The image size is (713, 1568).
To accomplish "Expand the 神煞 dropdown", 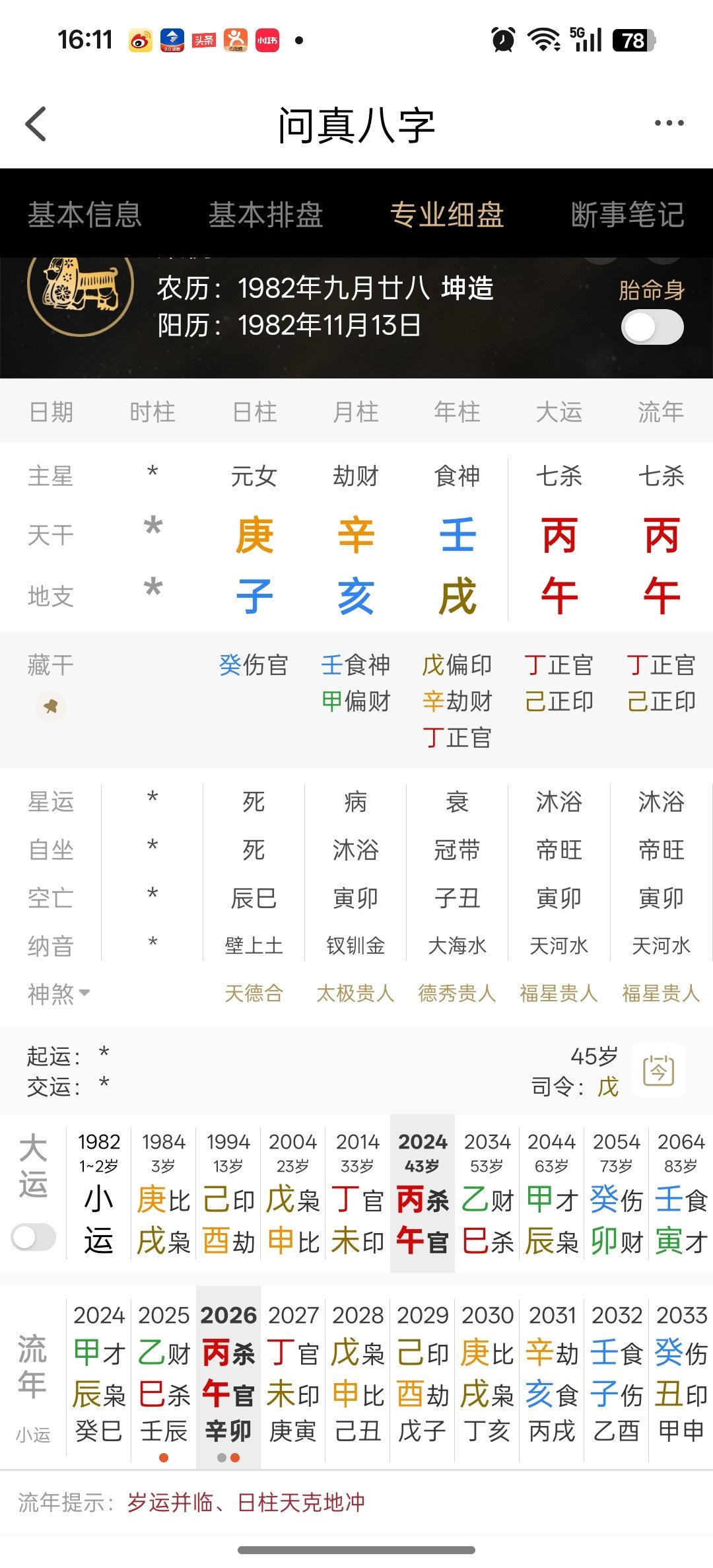I will tap(58, 993).
